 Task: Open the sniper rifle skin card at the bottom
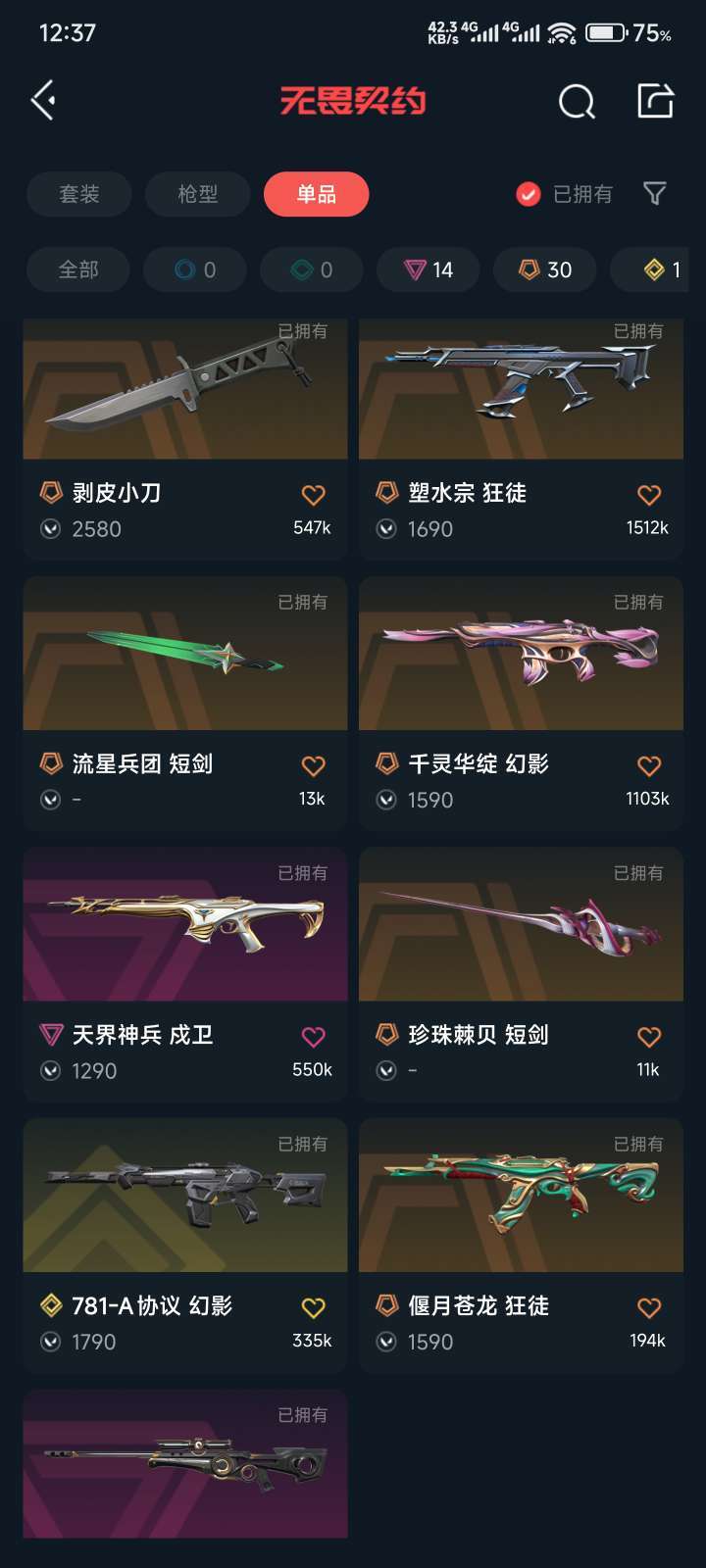185,1463
